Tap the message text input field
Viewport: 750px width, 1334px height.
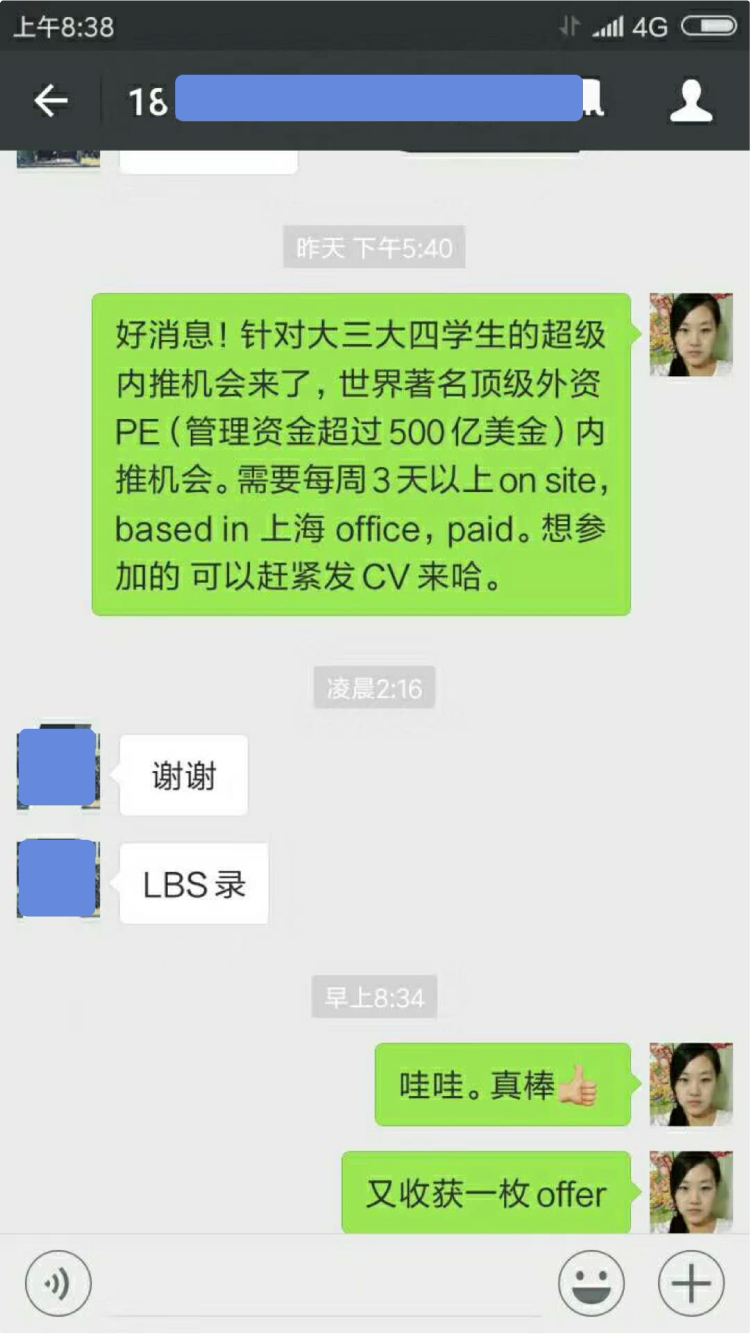click(x=325, y=1283)
